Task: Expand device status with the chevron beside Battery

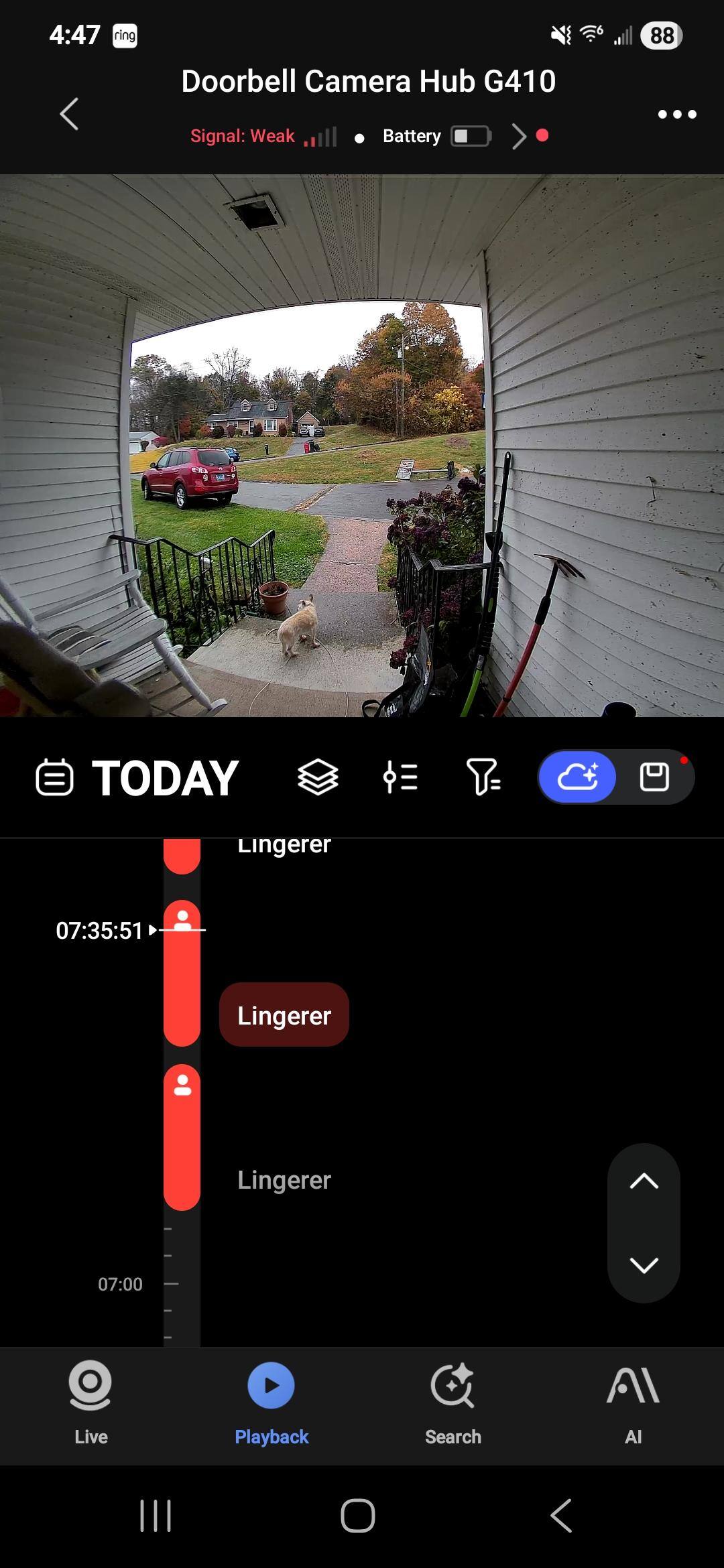Action: 519,136
